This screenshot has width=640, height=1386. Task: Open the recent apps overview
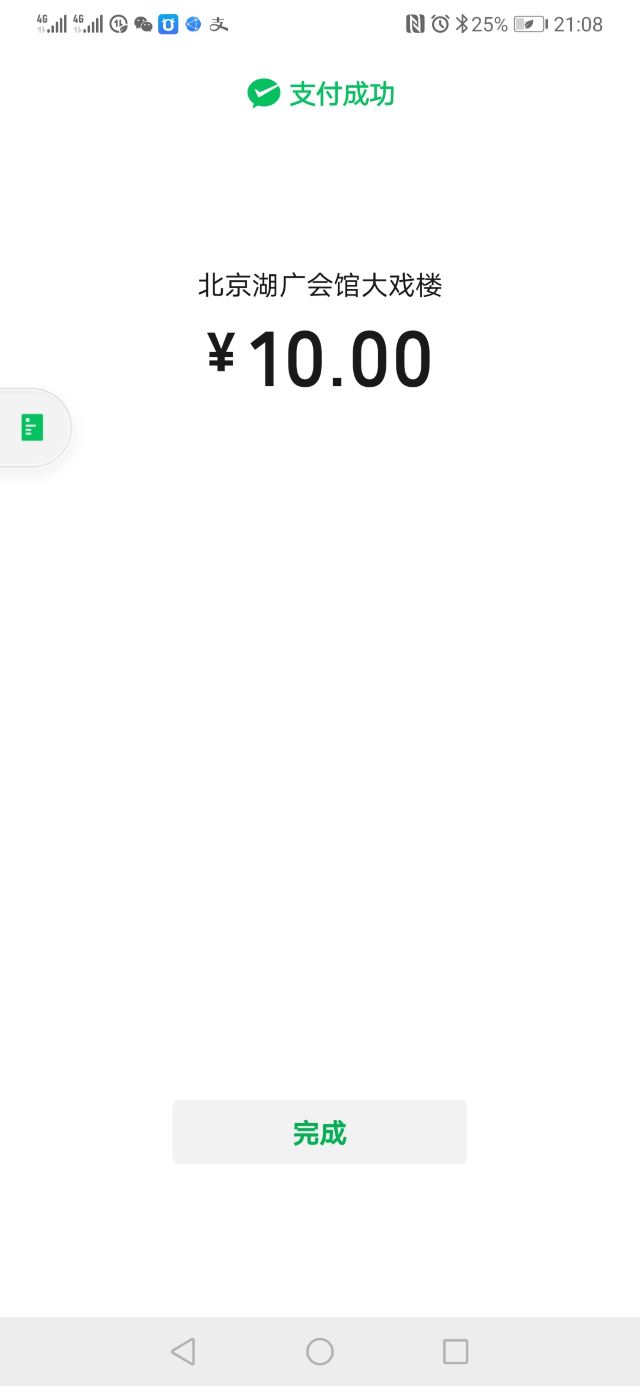456,1352
